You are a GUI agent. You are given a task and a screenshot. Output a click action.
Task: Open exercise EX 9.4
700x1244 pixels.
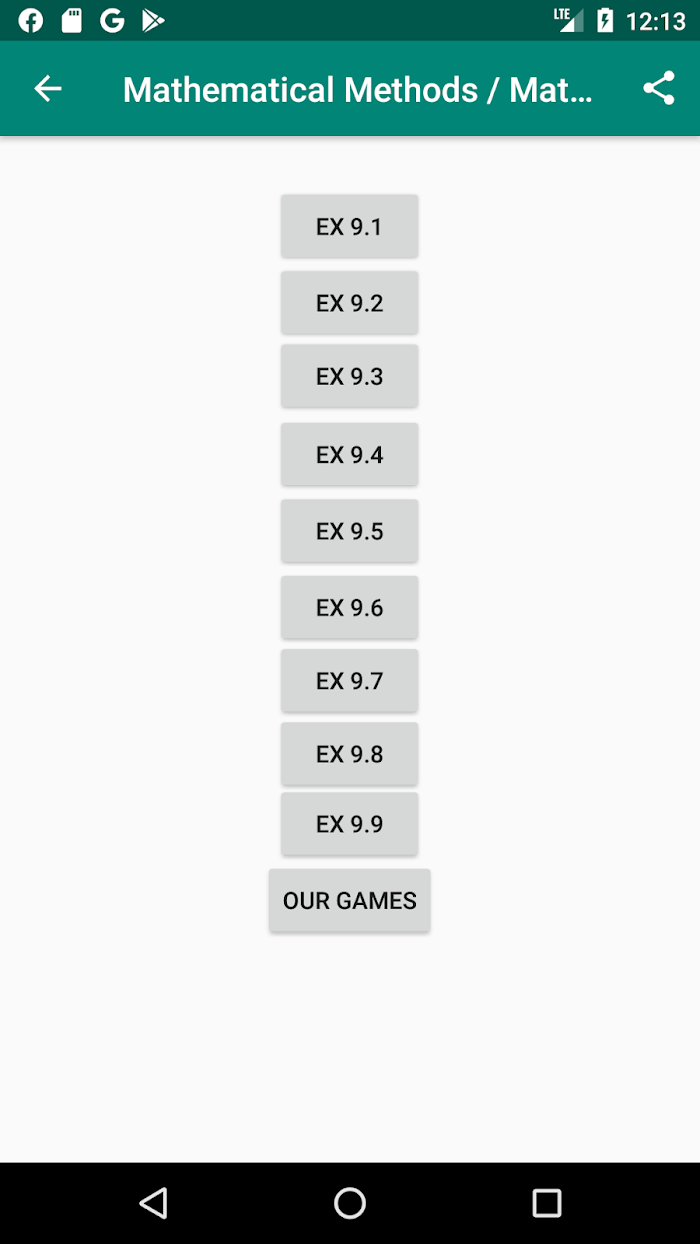(x=349, y=455)
